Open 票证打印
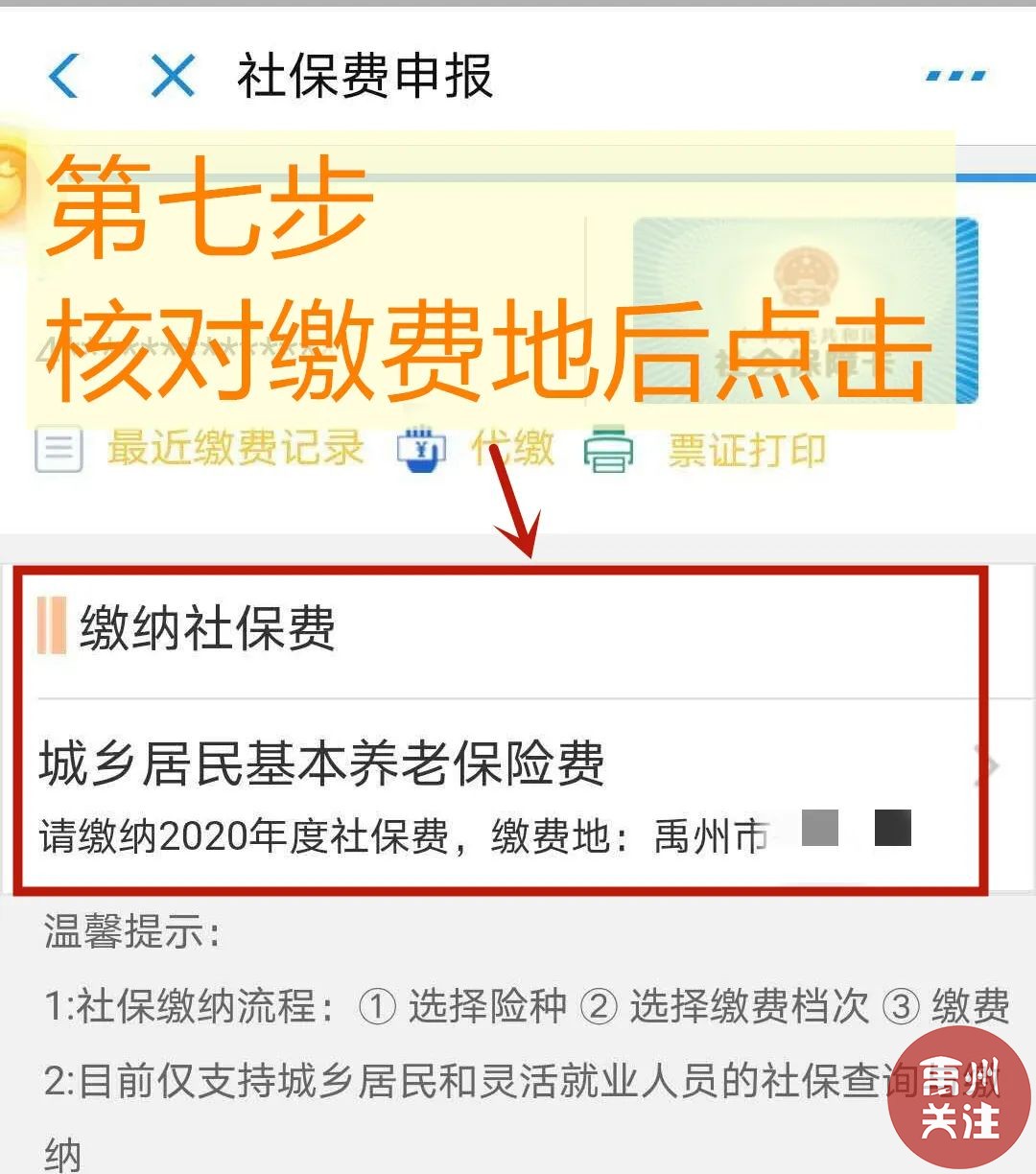Screen dimensions: 1036x1174 (x=707, y=450)
